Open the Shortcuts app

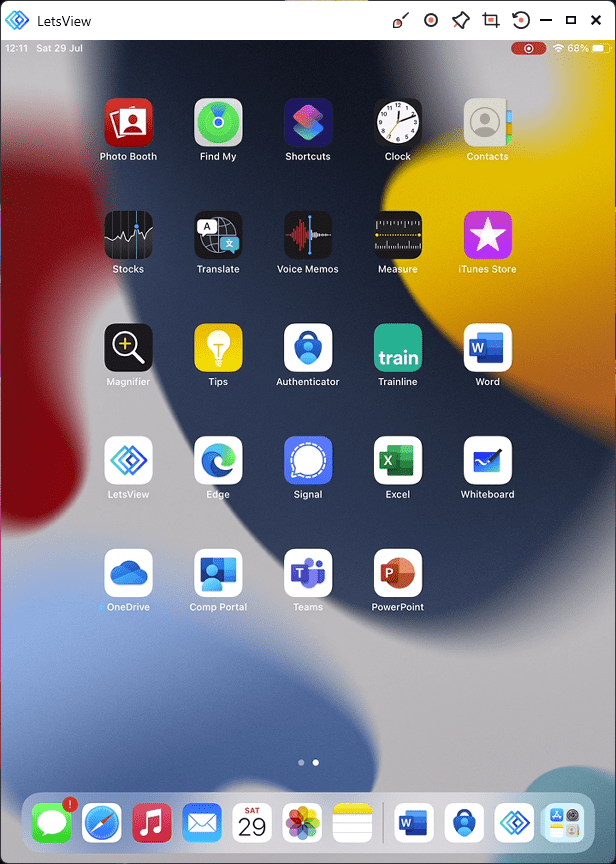(308, 123)
